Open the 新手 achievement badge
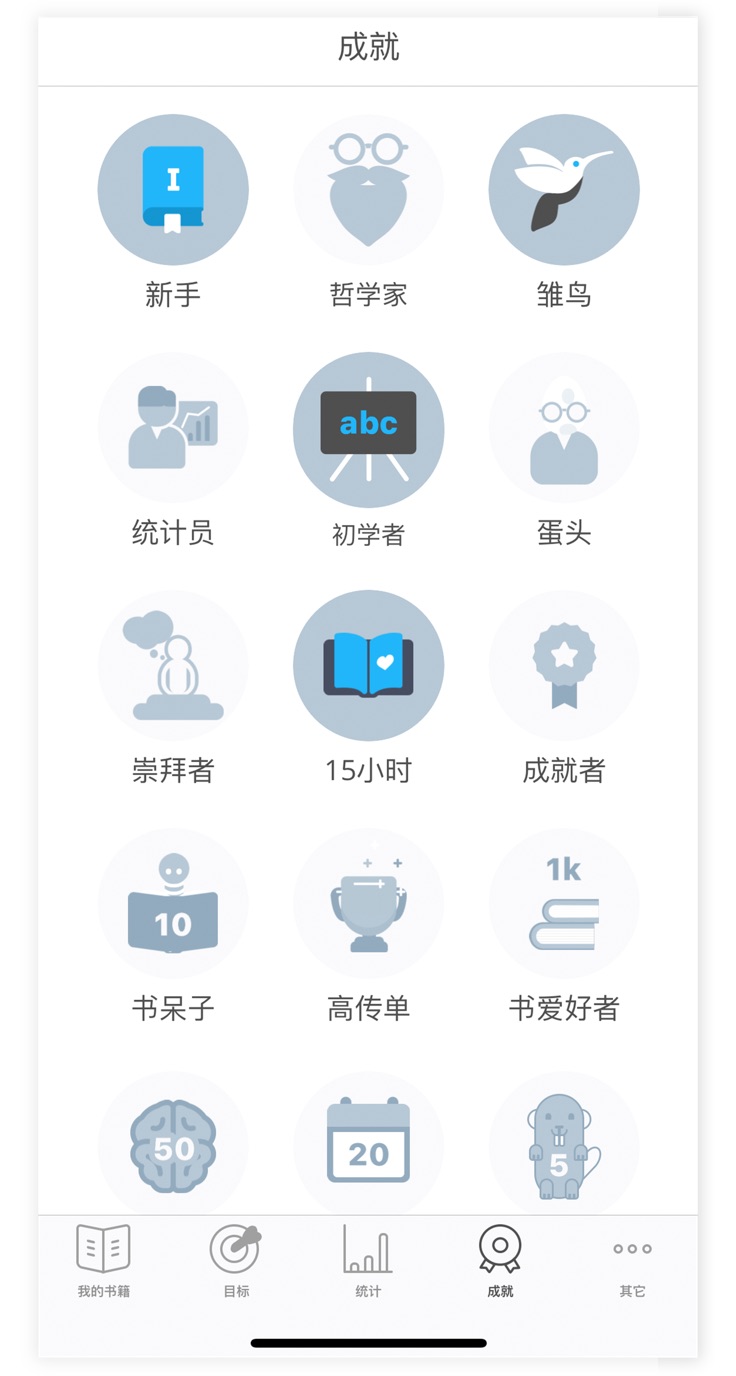The width and height of the screenshot is (736, 1376). 173,190
